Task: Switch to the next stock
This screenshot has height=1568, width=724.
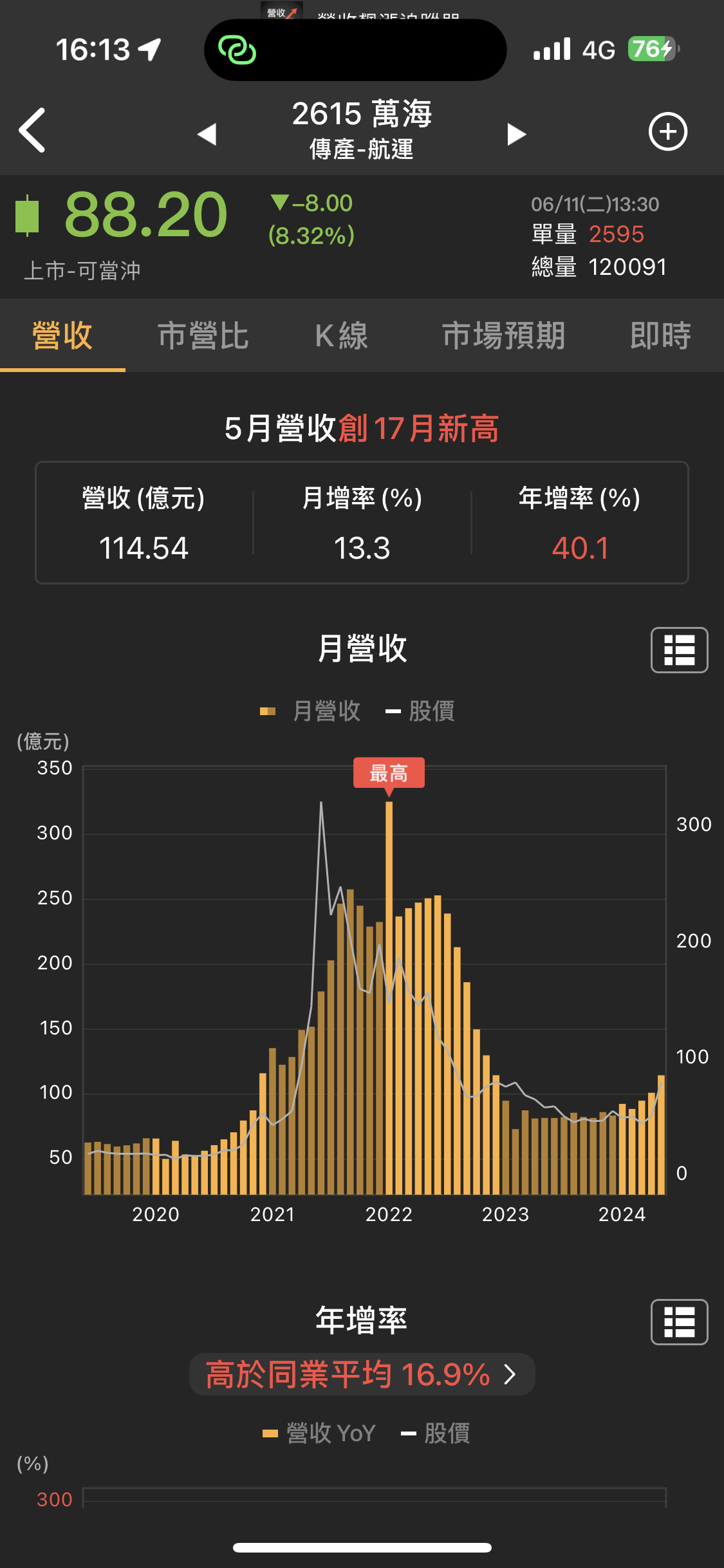Action: [516, 134]
